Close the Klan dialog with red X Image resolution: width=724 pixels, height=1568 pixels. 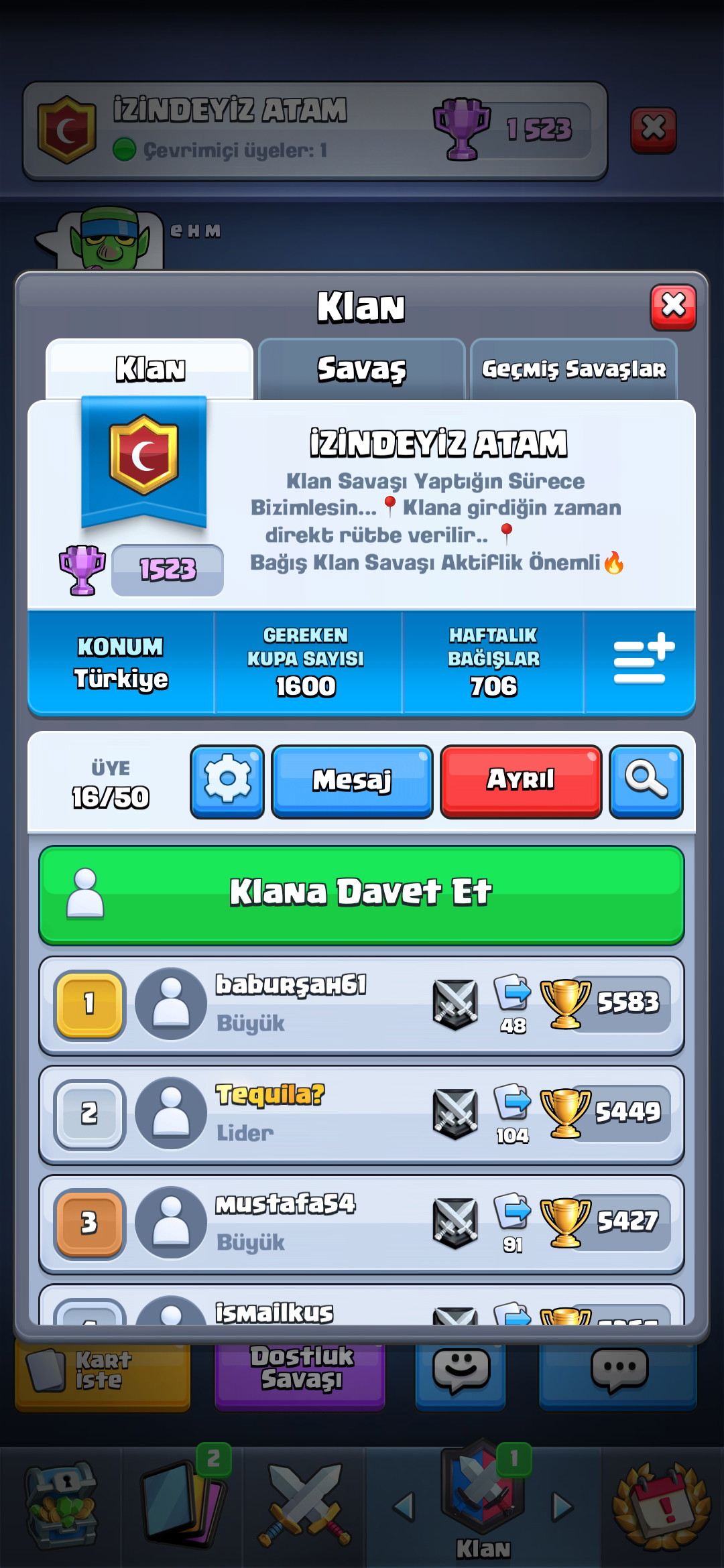pos(673,307)
